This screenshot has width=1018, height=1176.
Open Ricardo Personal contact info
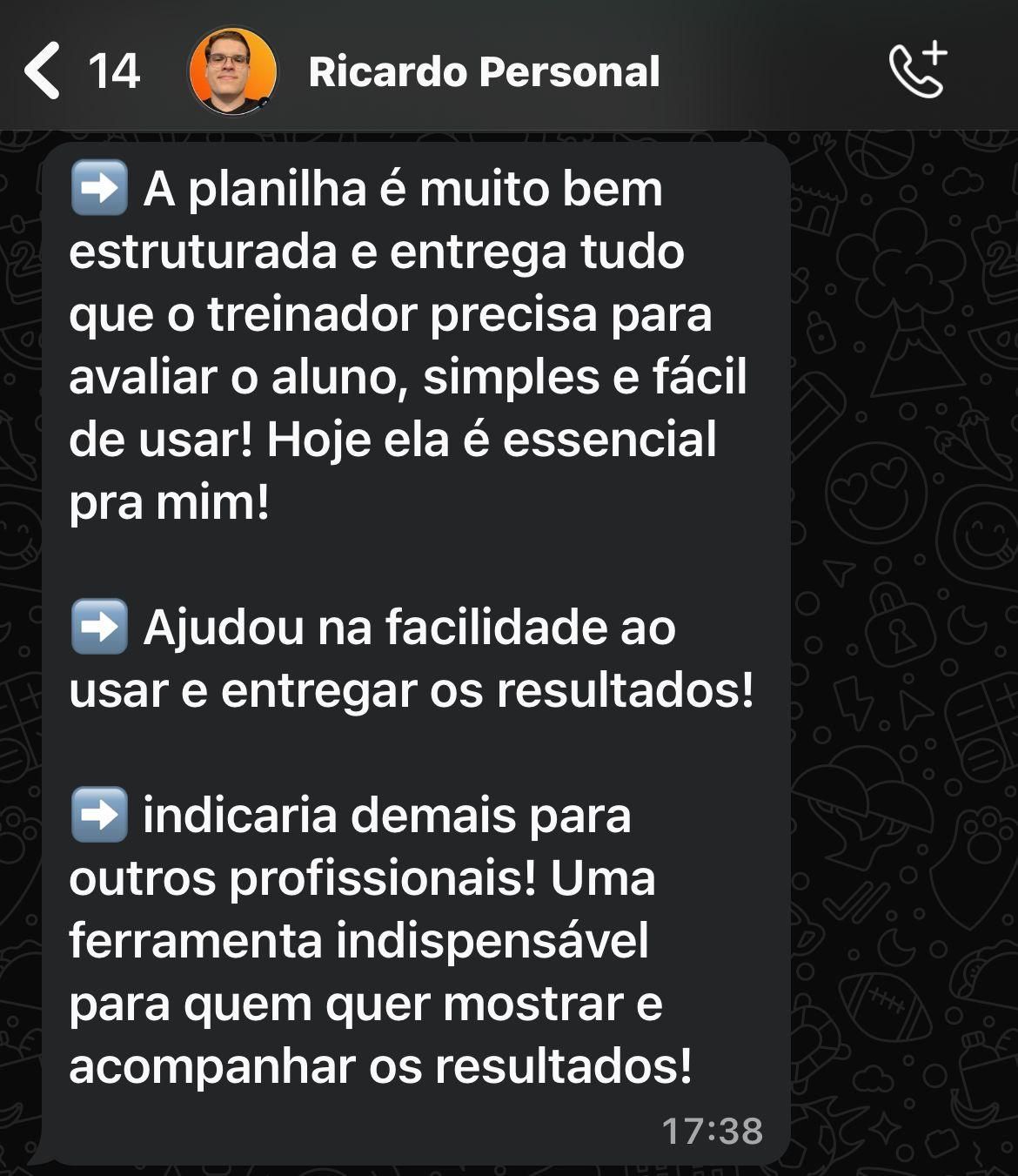pos(484,72)
